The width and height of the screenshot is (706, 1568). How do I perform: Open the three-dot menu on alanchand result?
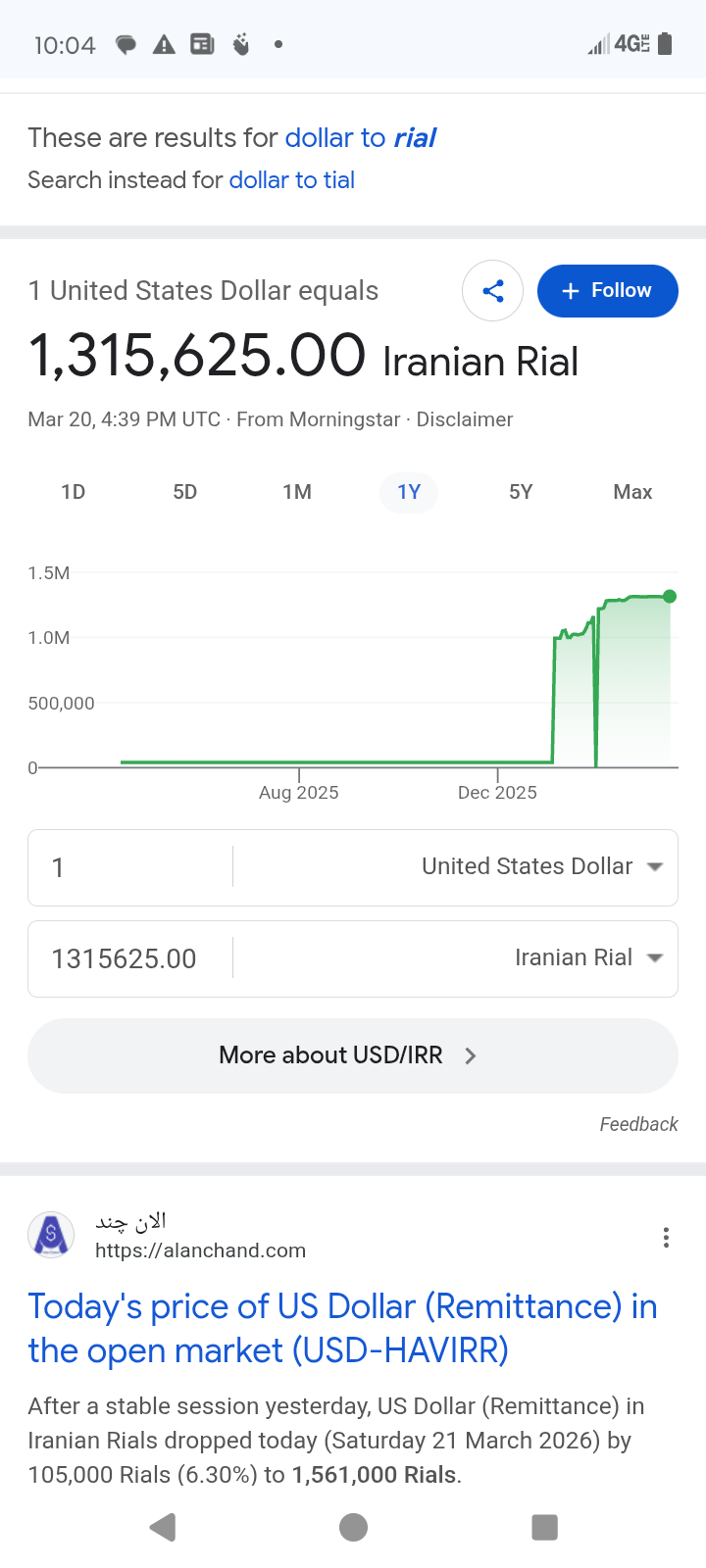tap(666, 1237)
